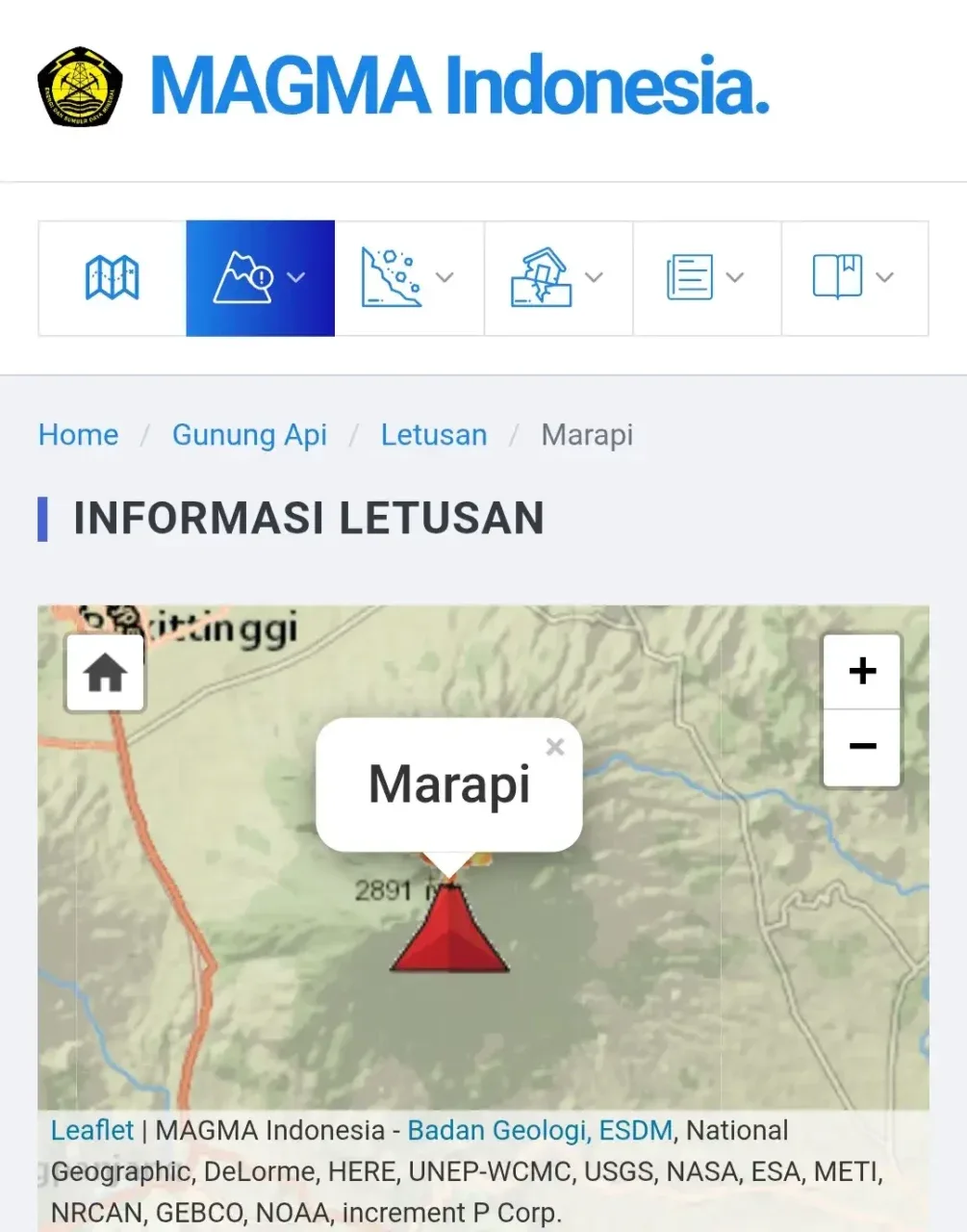Open the map icon in the menu
This screenshot has height=1232, width=967.
[113, 278]
